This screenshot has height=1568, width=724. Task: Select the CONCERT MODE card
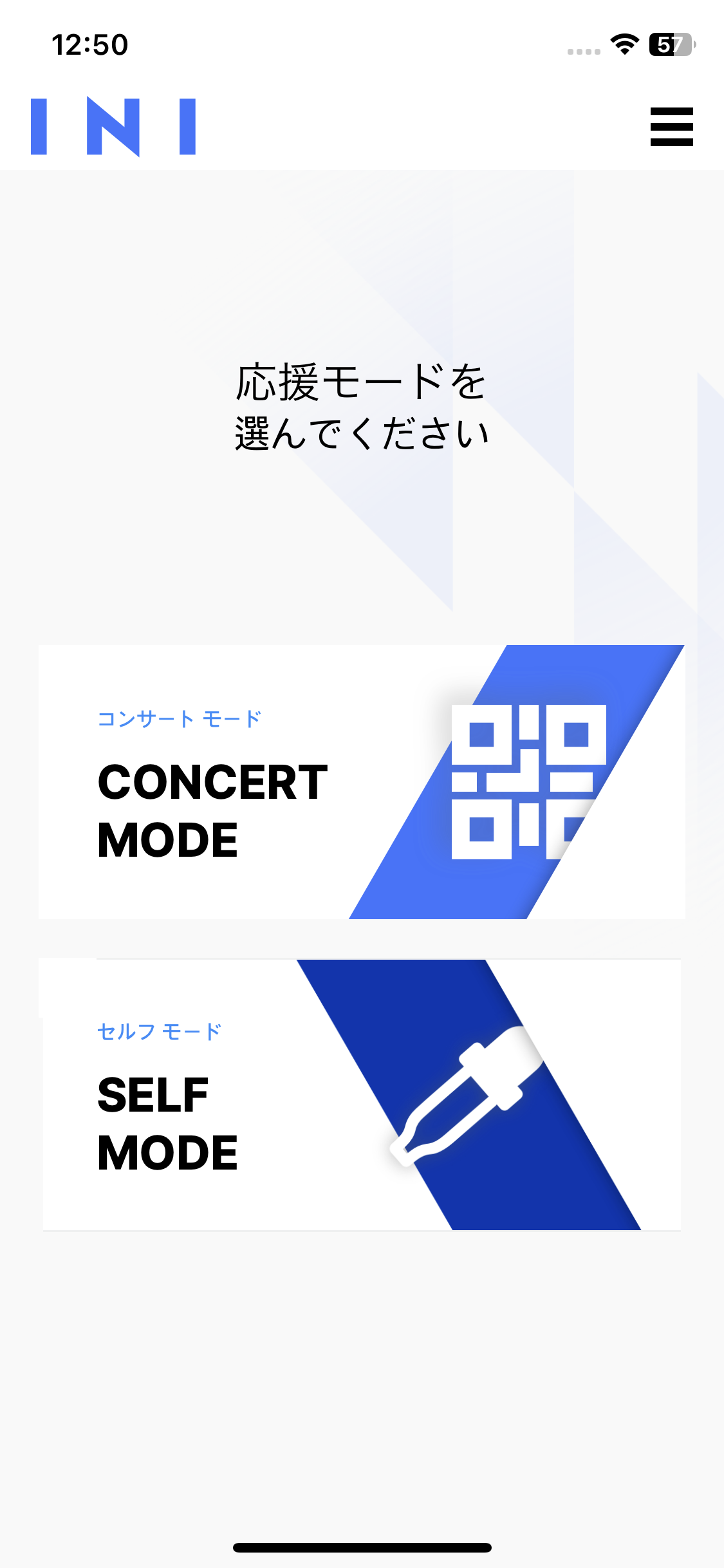tap(362, 781)
